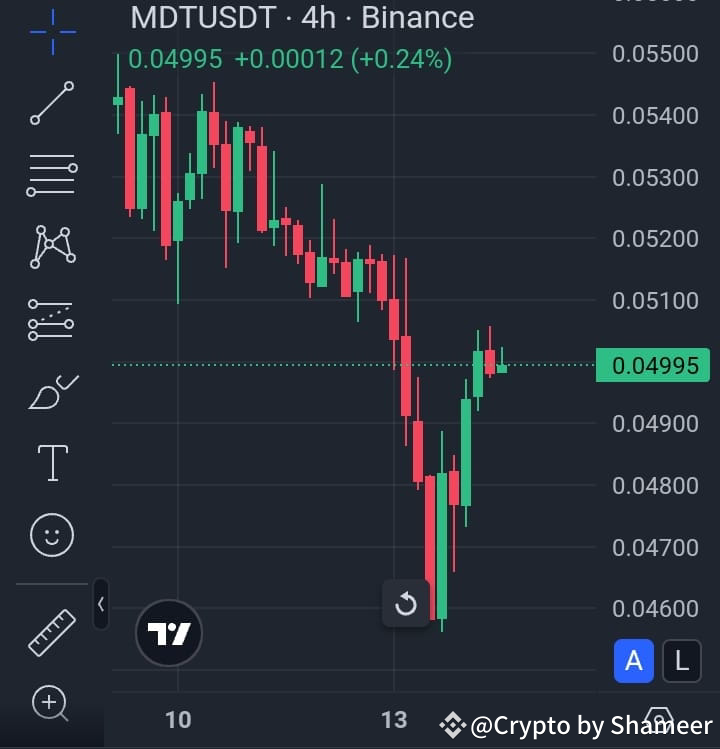The height and width of the screenshot is (749, 720).
Task: Open the emoji sticker tool
Action: coord(51,534)
